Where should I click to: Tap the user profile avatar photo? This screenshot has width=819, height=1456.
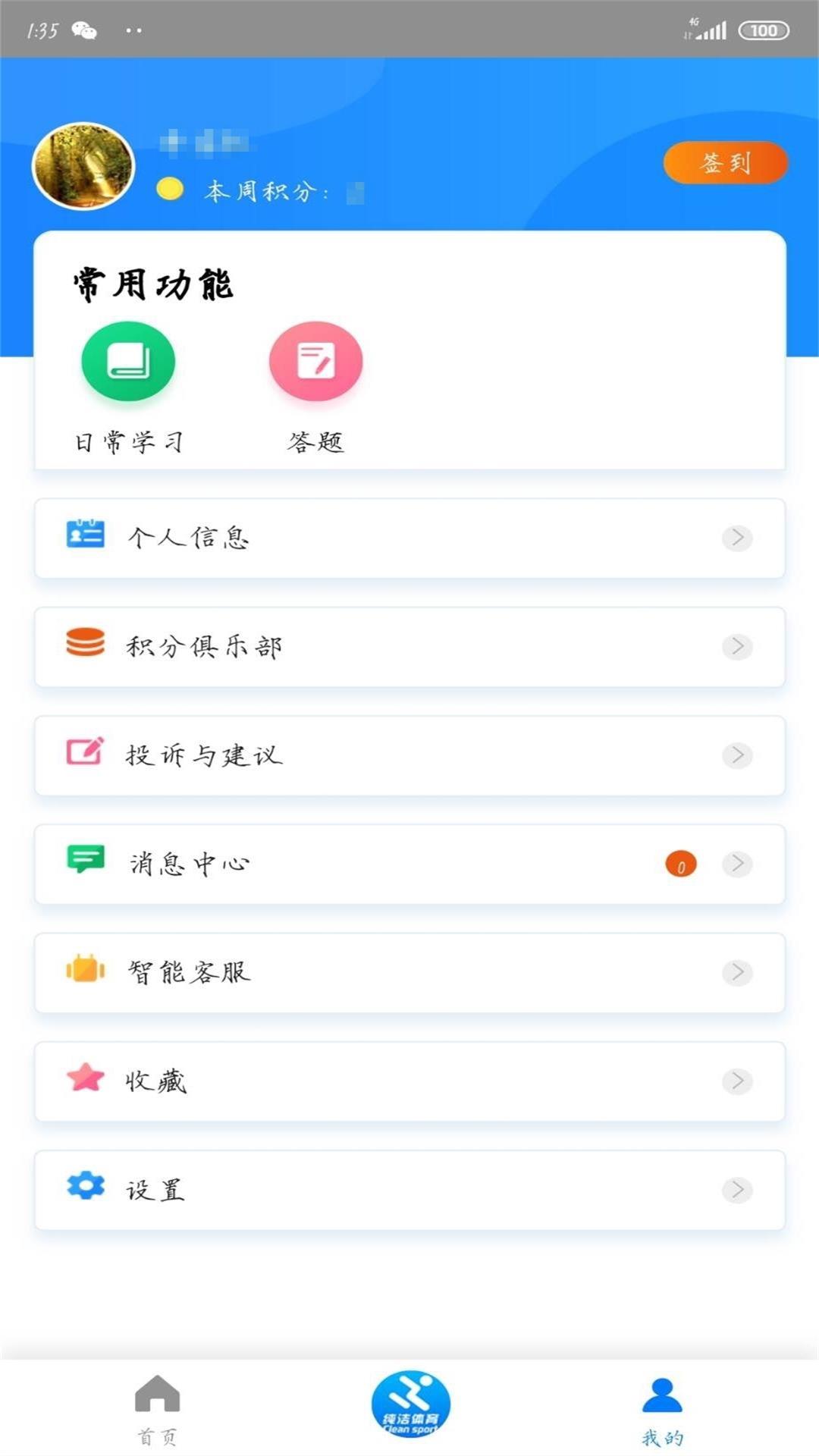tap(83, 166)
